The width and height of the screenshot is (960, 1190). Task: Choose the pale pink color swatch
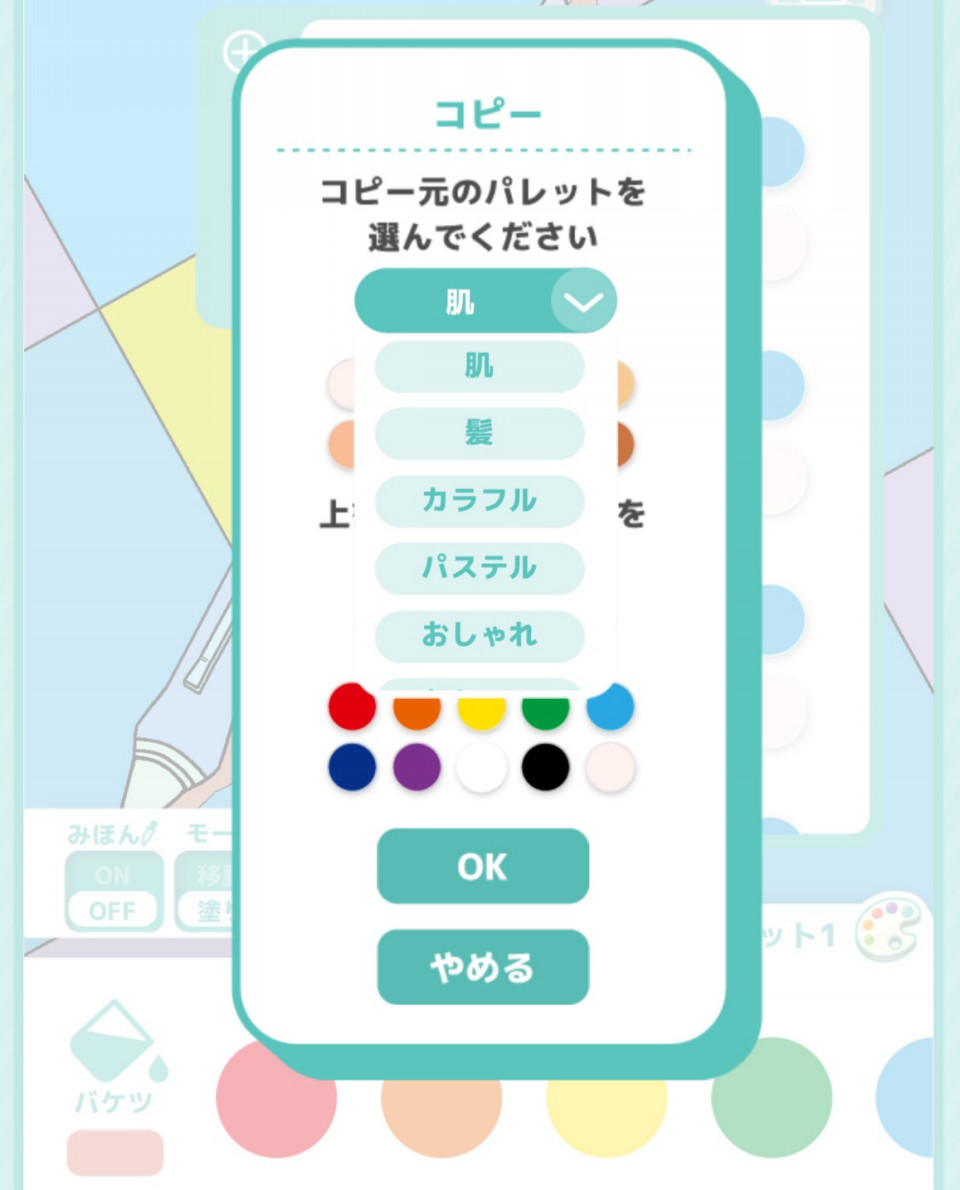pos(610,768)
